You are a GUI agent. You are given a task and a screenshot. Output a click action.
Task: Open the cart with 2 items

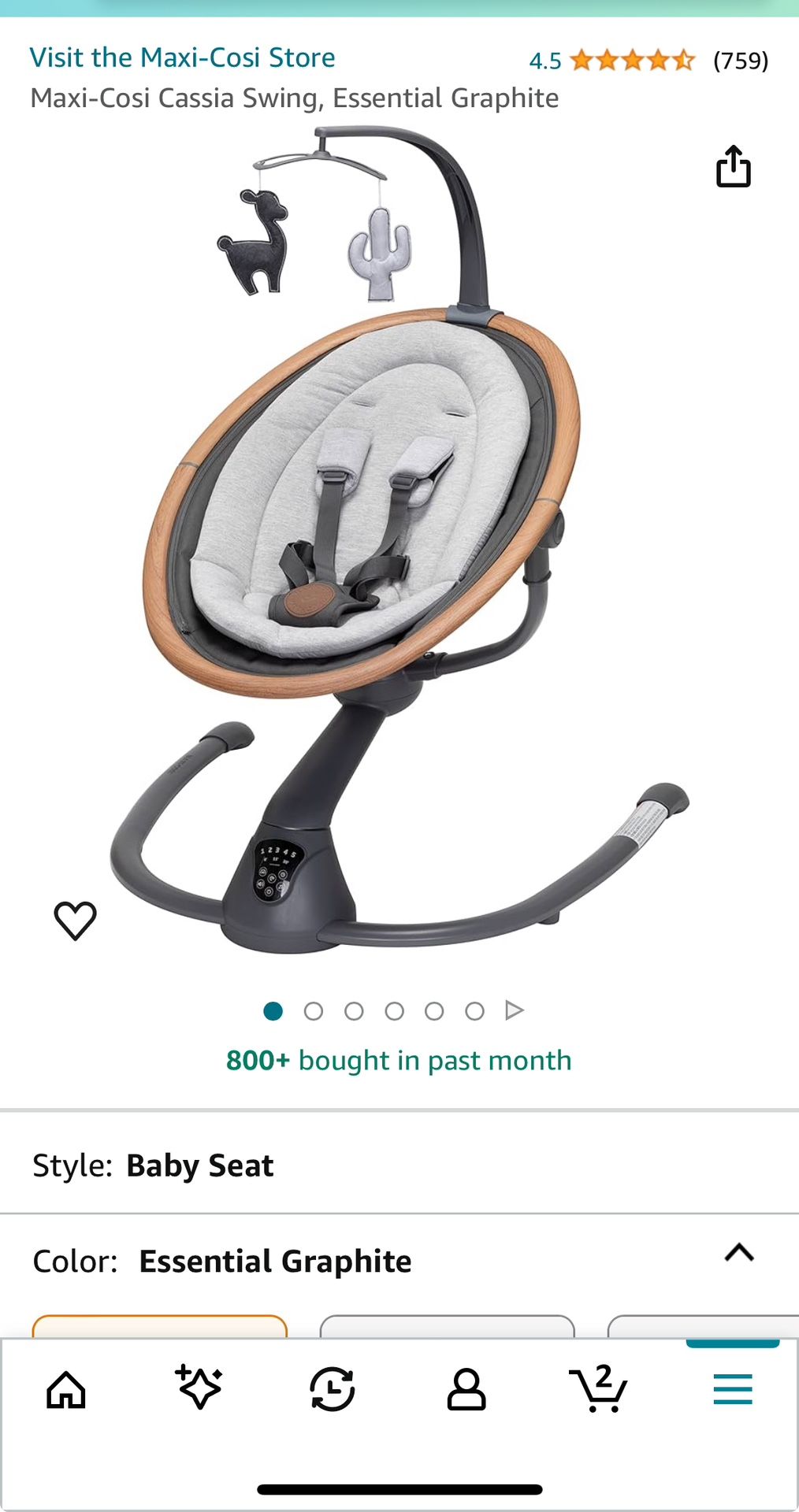(599, 1389)
